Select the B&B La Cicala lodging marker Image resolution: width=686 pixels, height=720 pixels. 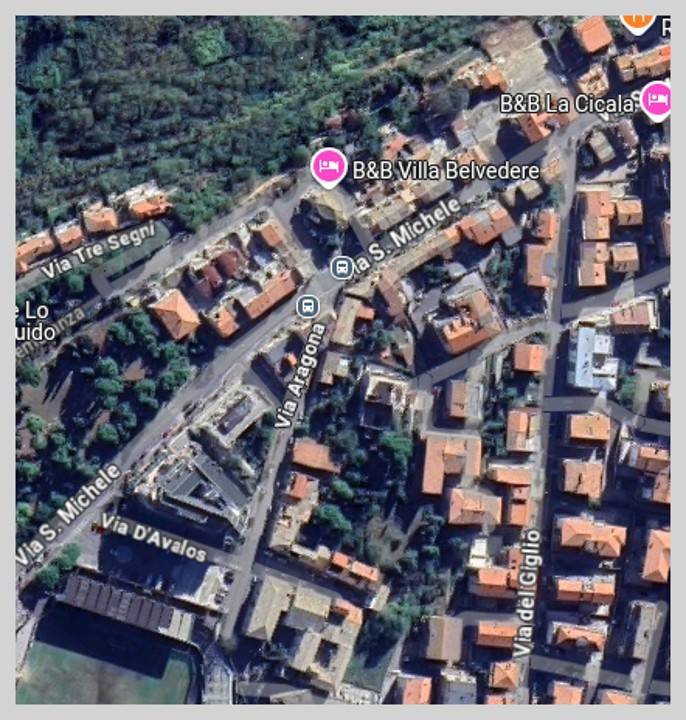(656, 100)
